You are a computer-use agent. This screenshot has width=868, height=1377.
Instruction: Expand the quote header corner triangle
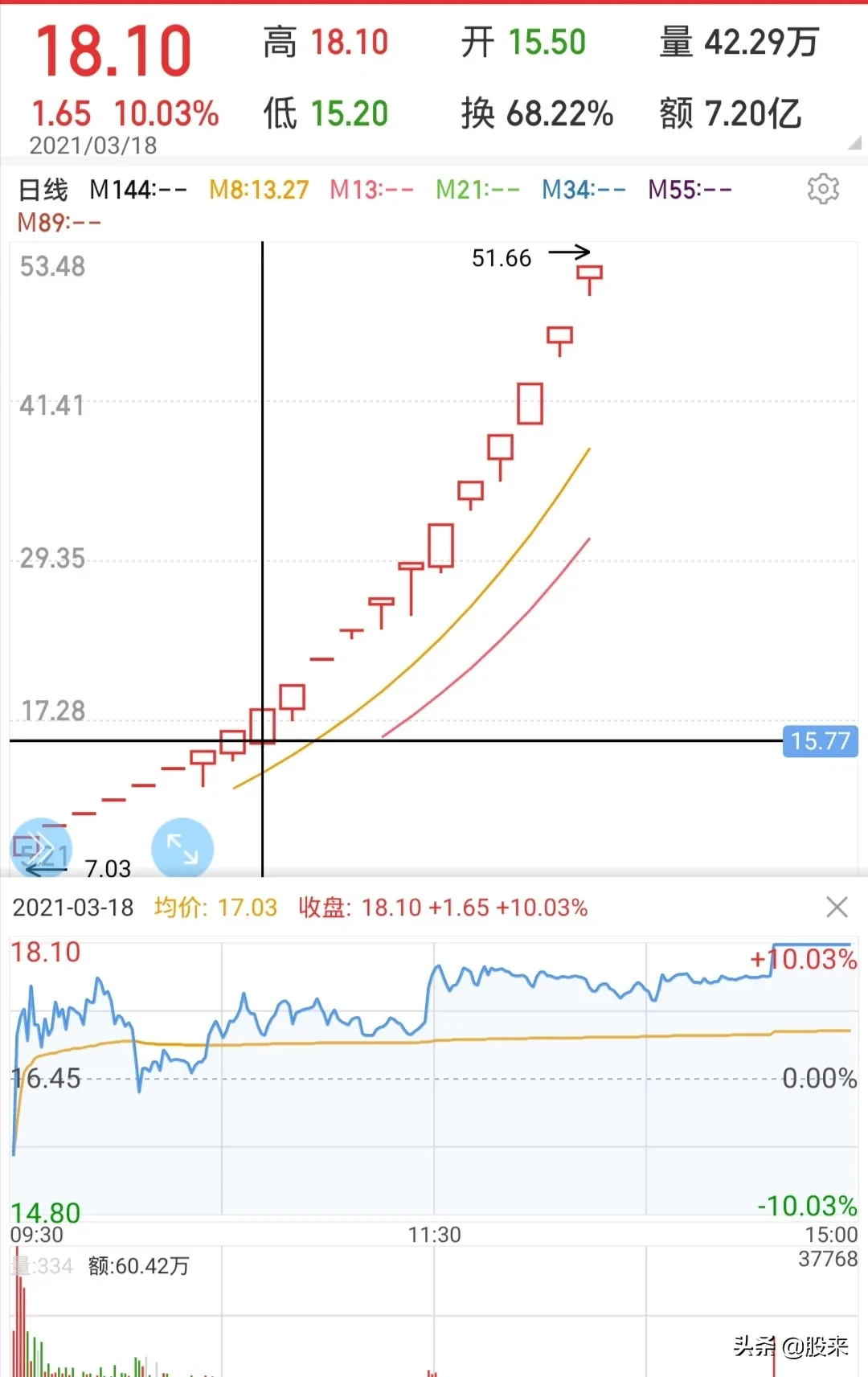pyautogui.click(x=854, y=143)
